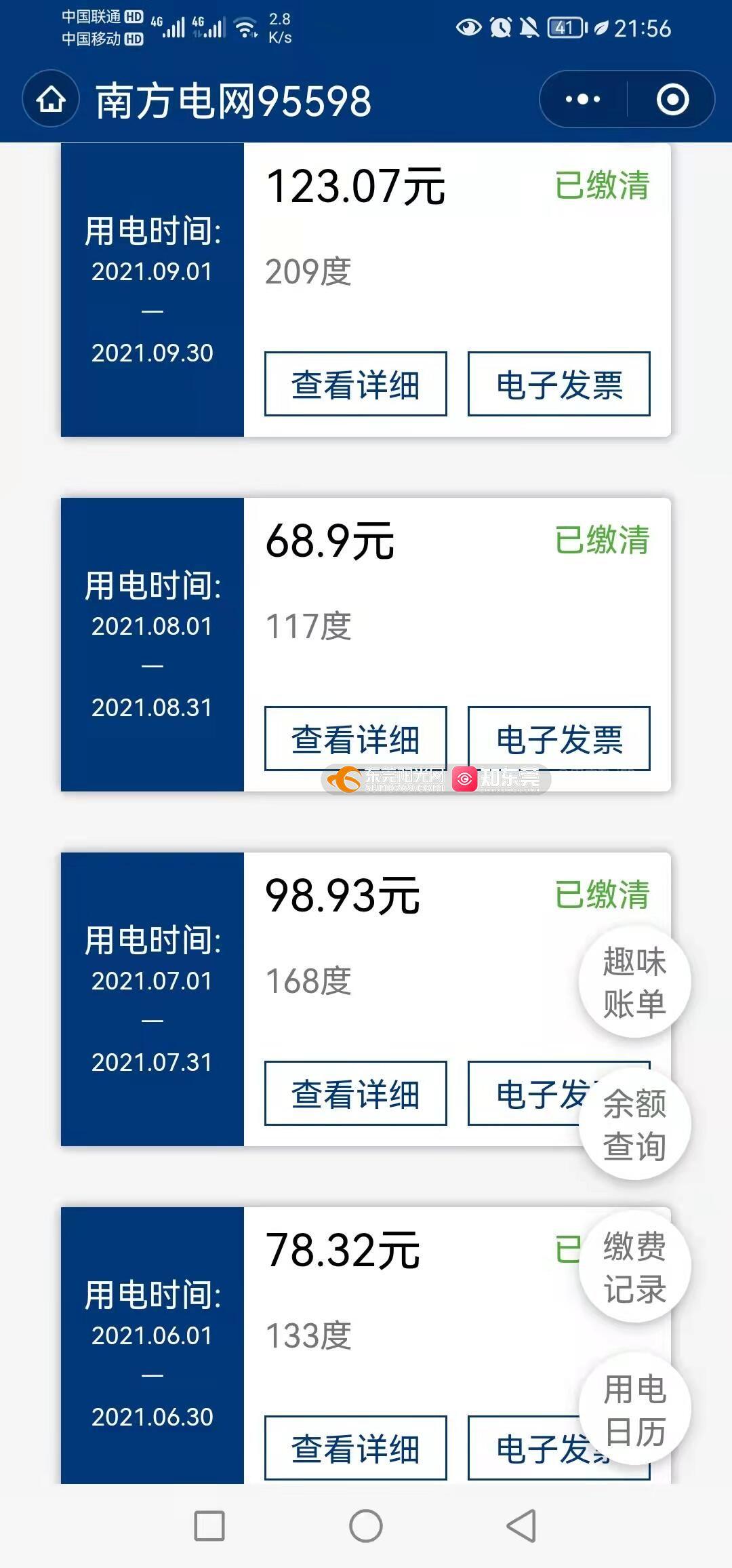The image size is (732, 1568).
Task: Close the mini program with circle icon
Action: [x=672, y=100]
